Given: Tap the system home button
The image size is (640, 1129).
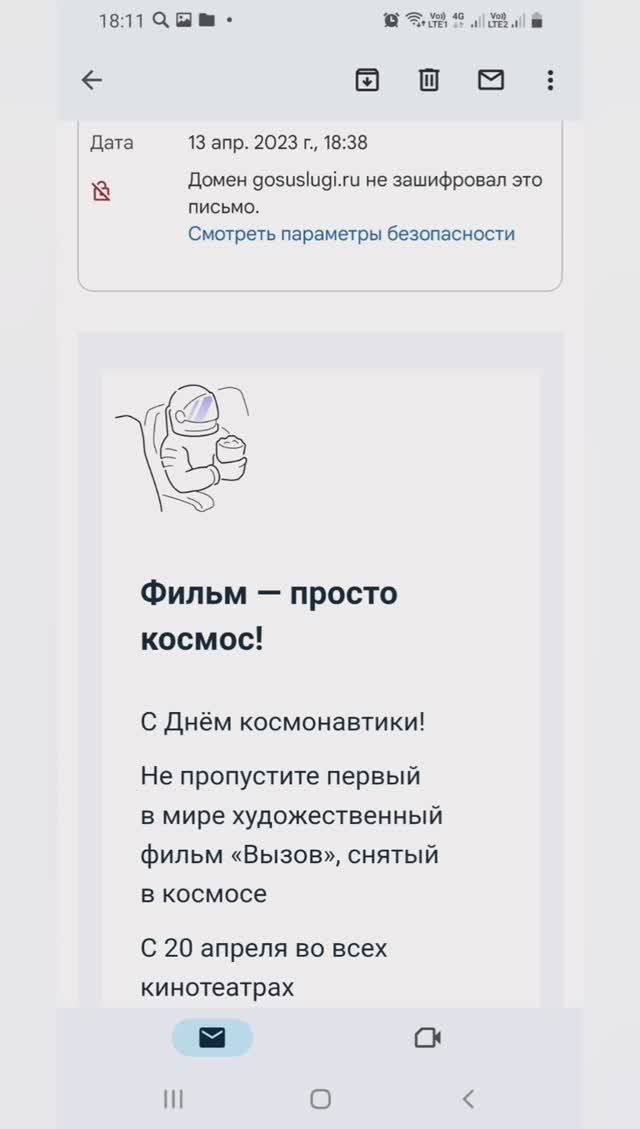Looking at the screenshot, I should 320,1099.
